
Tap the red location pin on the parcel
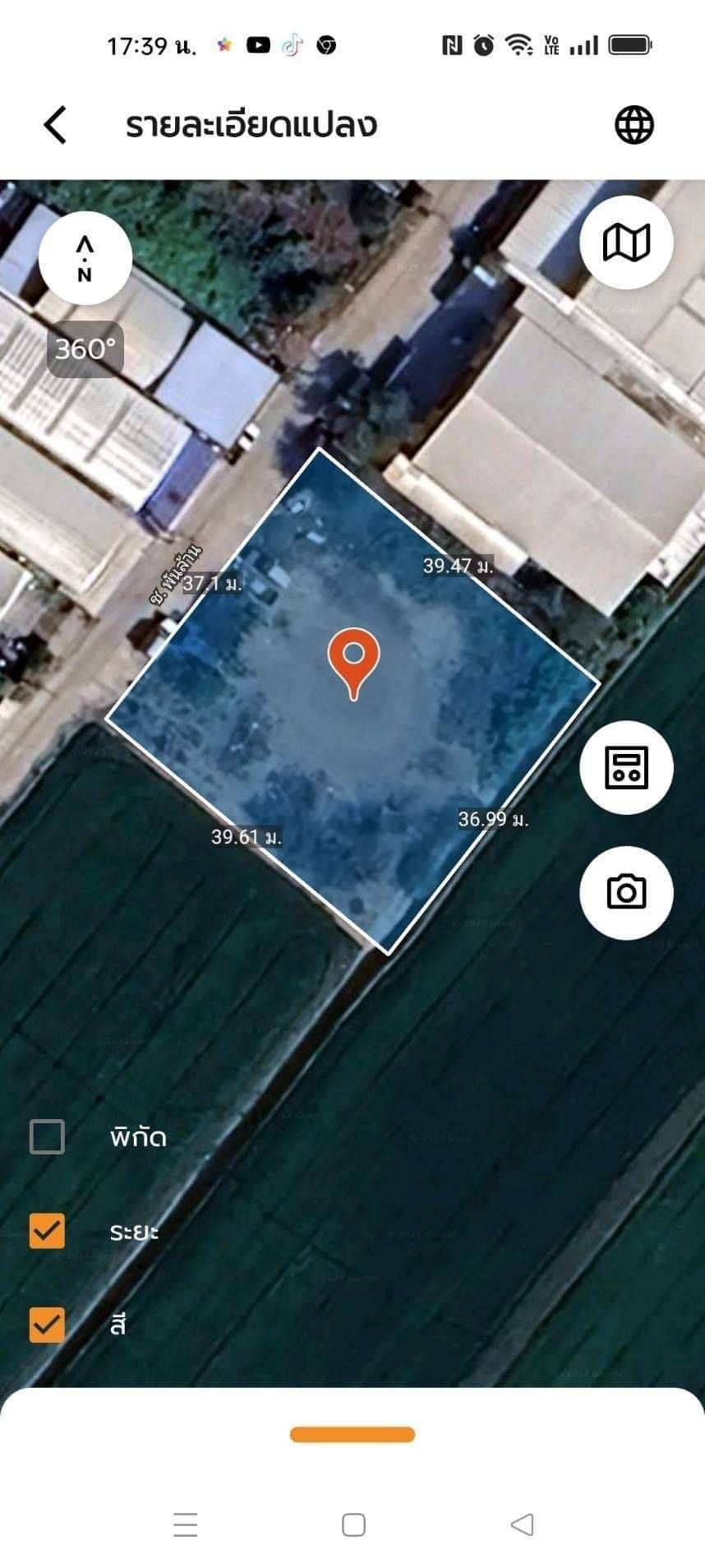tap(353, 663)
